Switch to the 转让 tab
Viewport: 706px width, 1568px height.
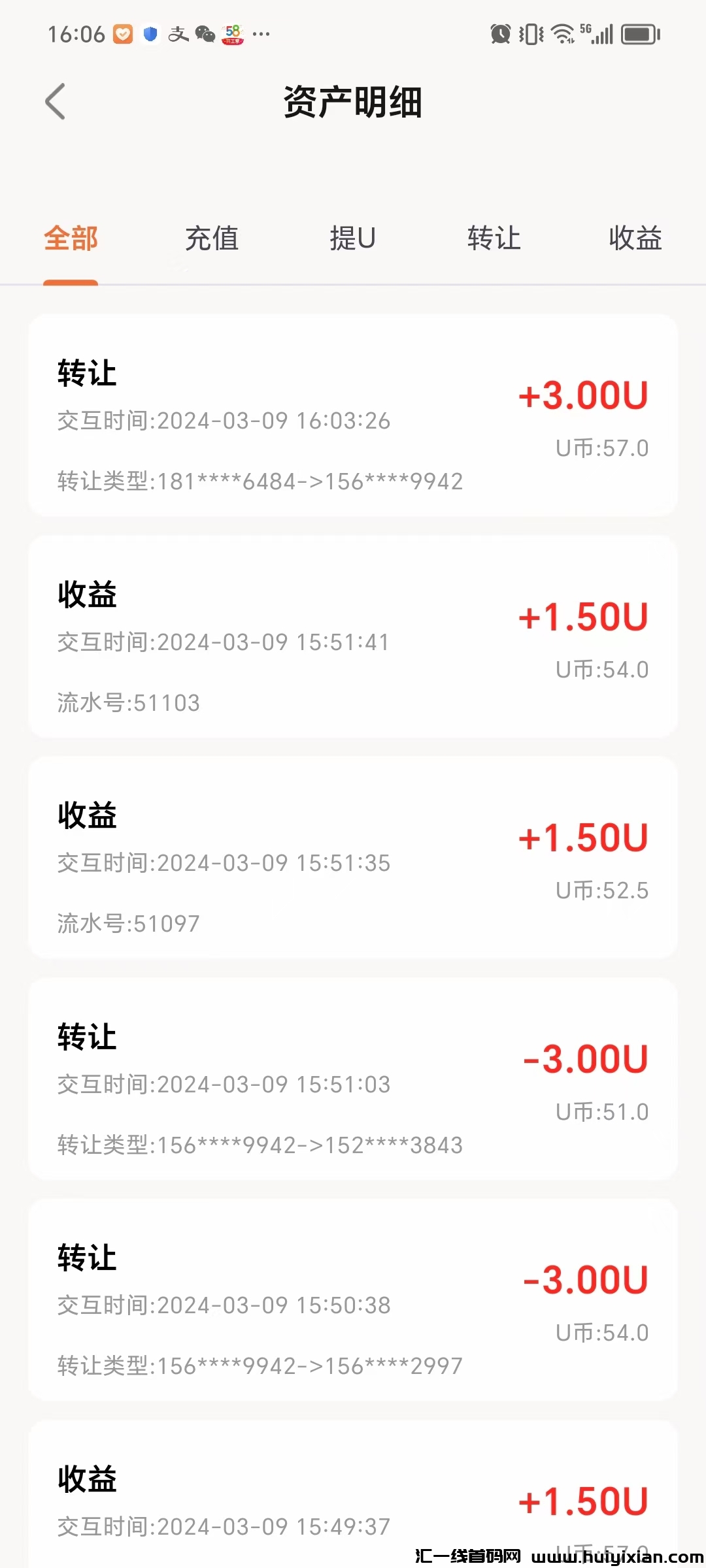click(494, 239)
